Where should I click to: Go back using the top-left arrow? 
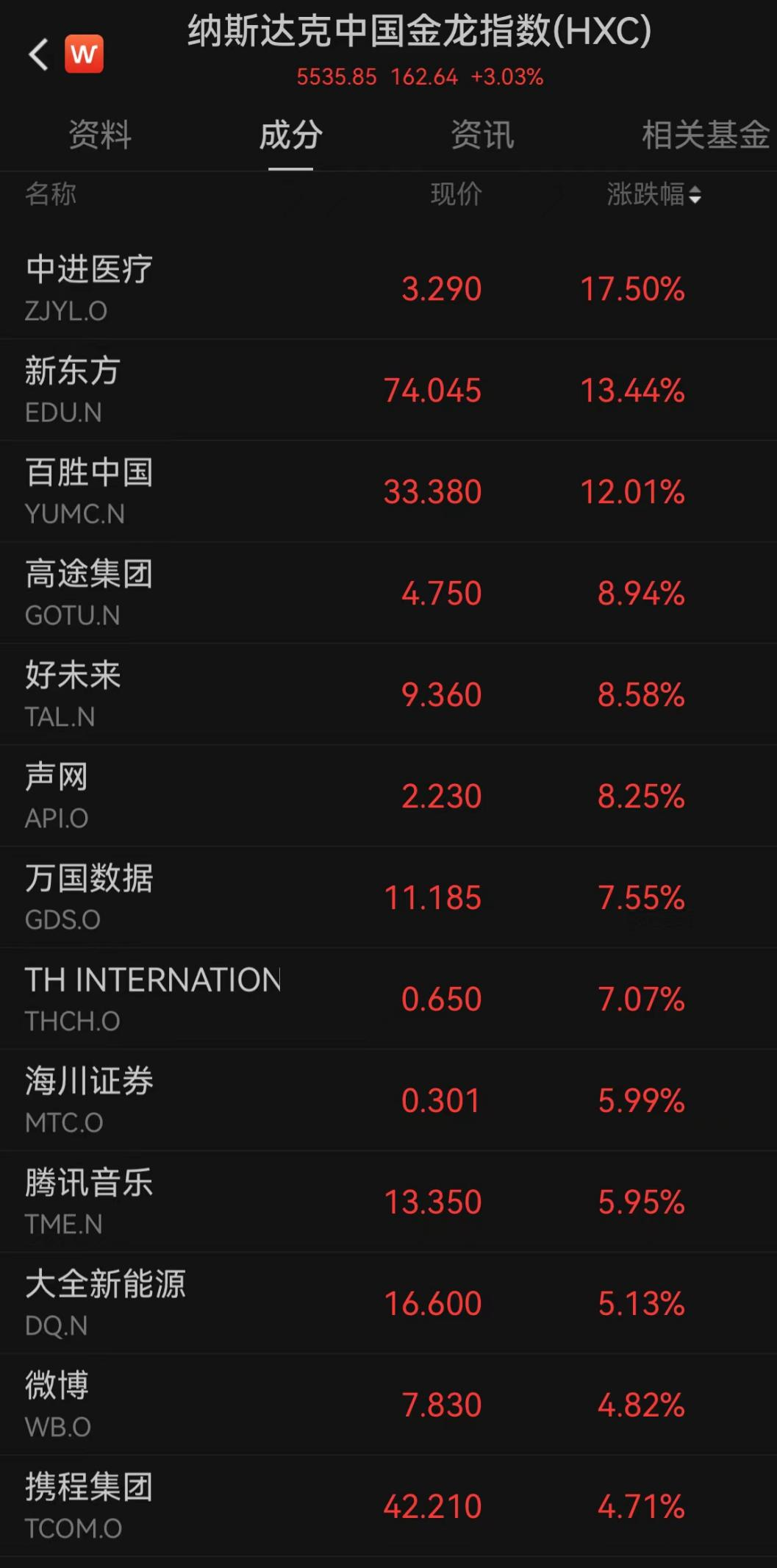pos(38,54)
